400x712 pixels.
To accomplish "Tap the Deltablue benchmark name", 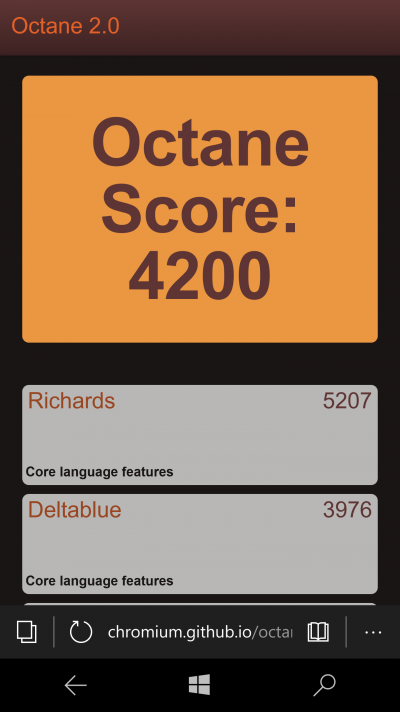I will [x=74, y=509].
